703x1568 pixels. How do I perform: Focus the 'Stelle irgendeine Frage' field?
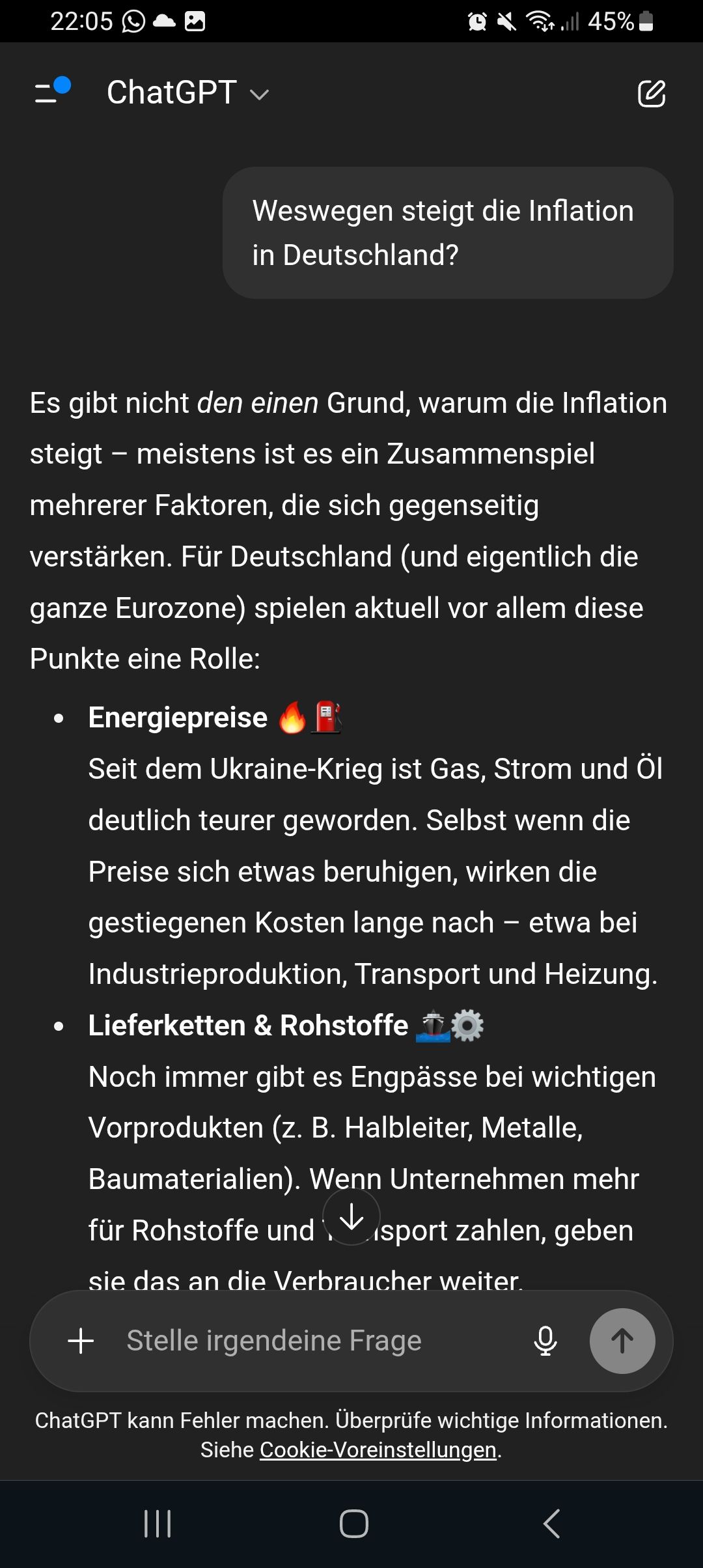point(312,1341)
